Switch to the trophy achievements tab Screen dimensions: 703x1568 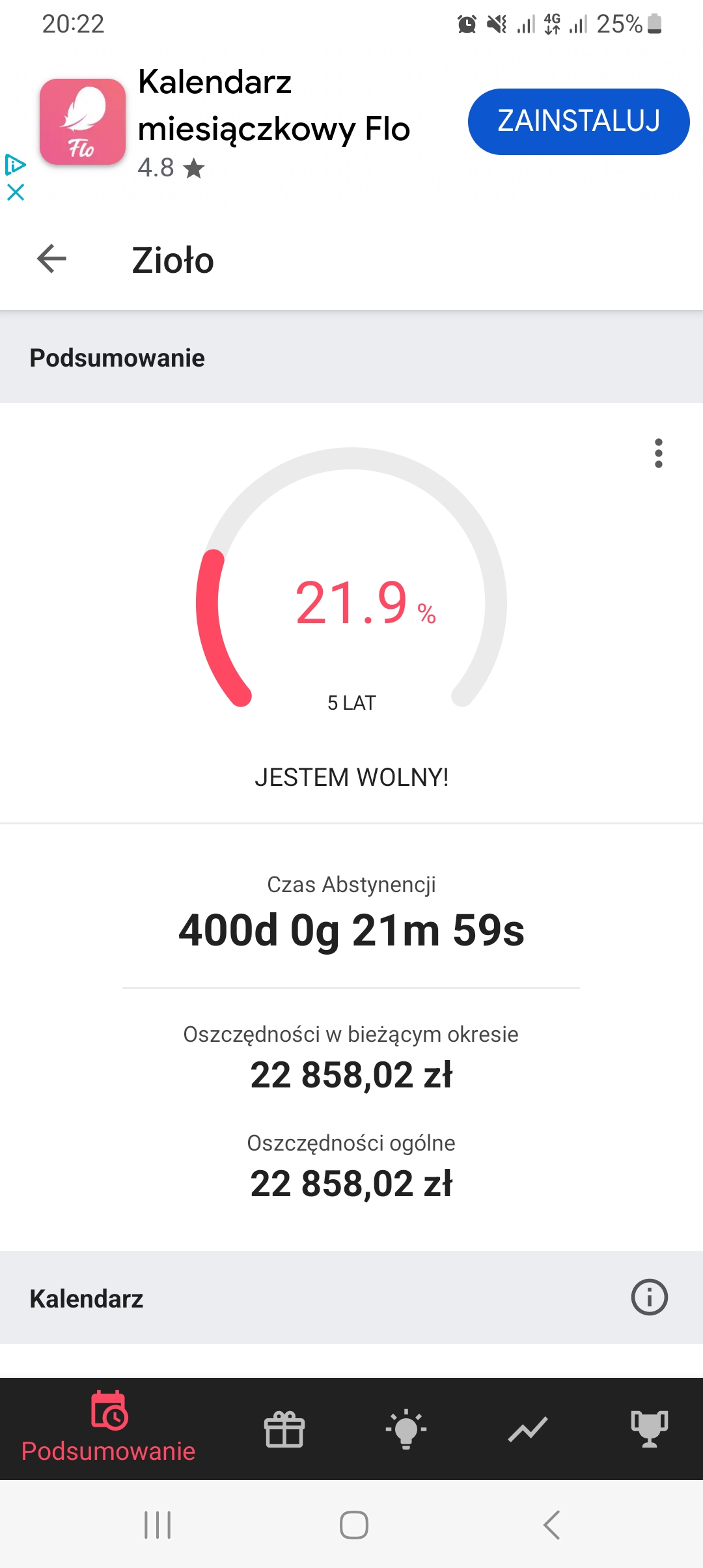649,1430
